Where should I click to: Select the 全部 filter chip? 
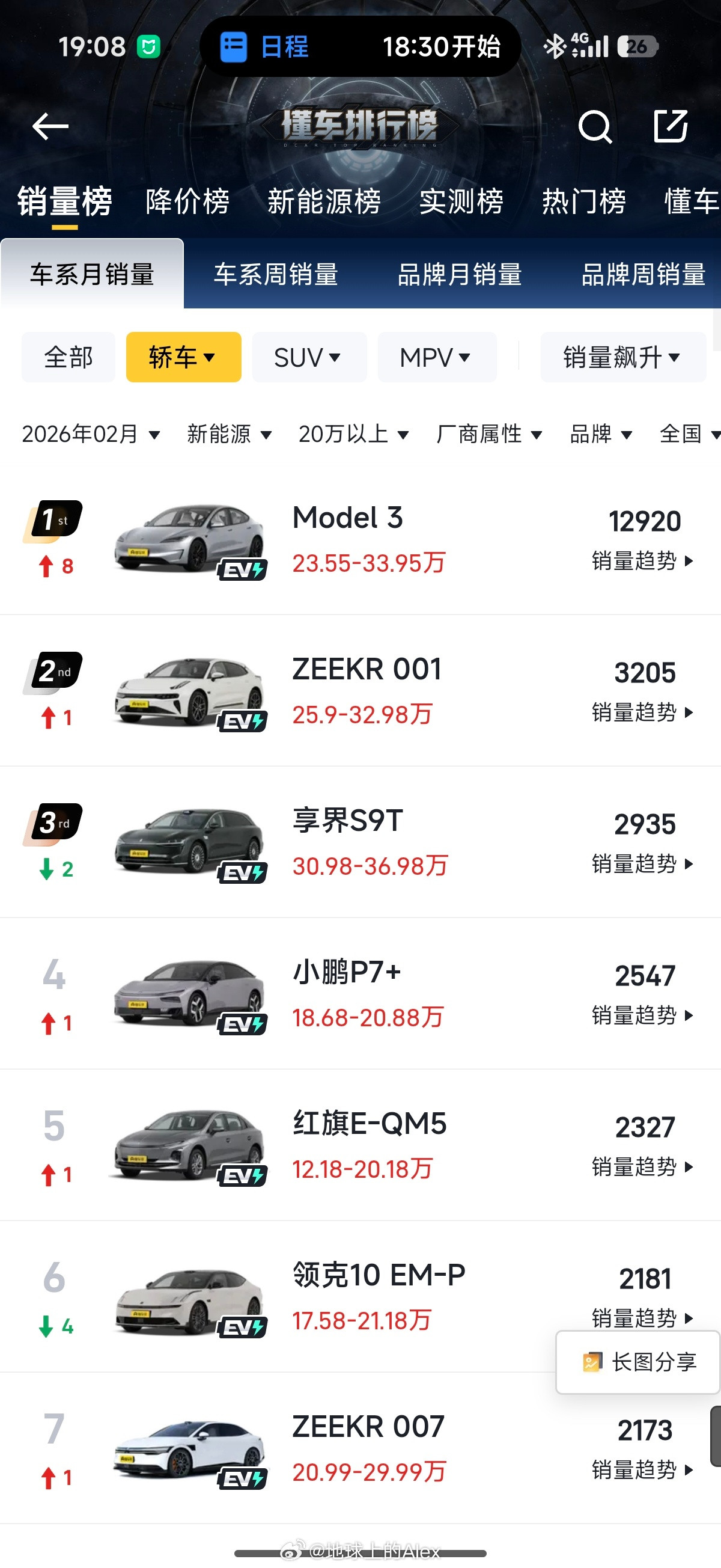[x=67, y=357]
